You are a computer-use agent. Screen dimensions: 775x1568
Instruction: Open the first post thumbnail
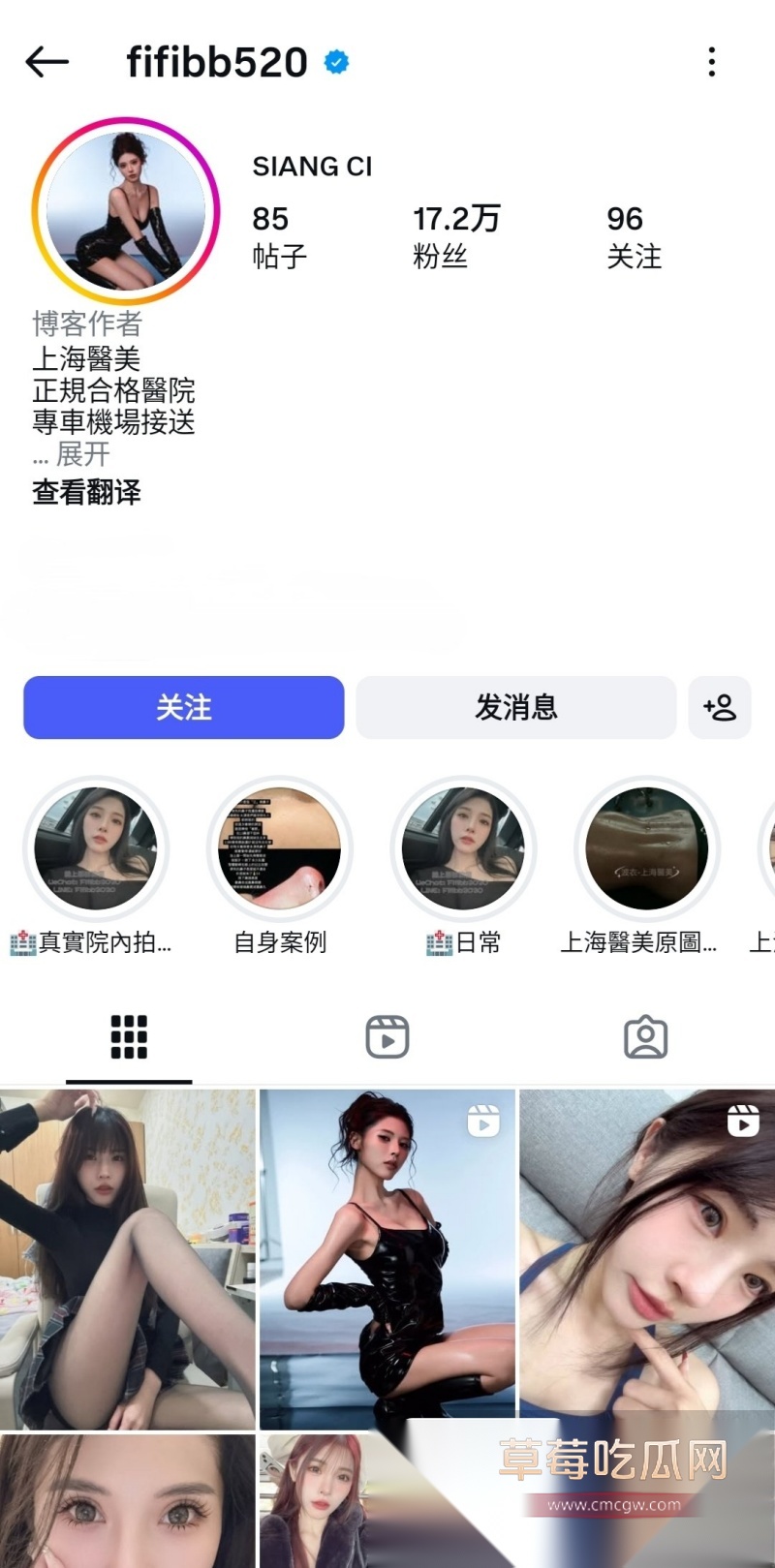127,1254
